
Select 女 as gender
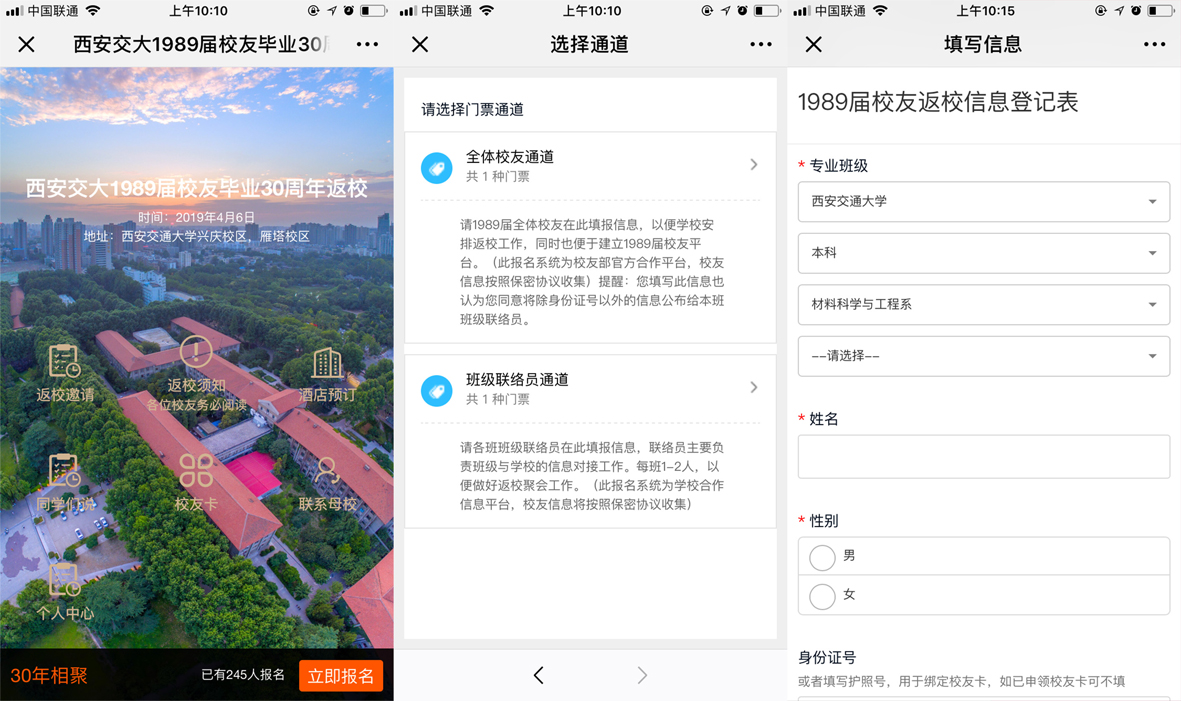[x=822, y=596]
